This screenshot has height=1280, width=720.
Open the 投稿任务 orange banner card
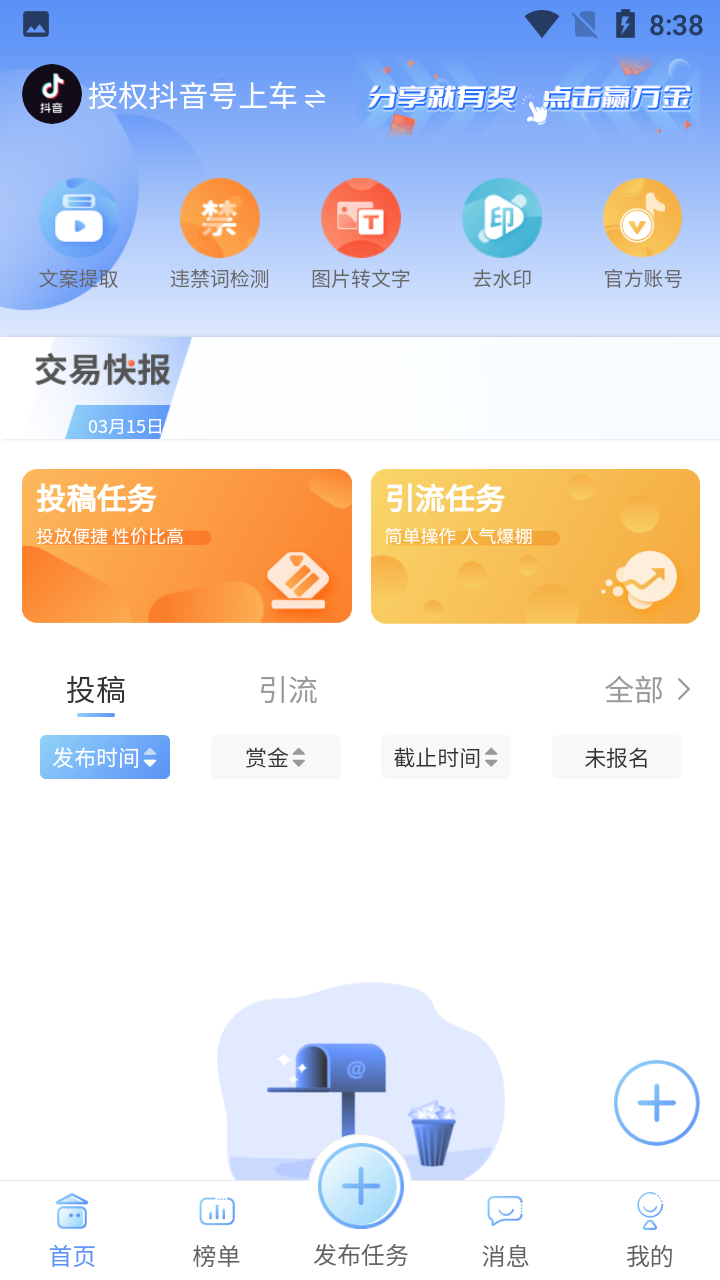click(187, 546)
